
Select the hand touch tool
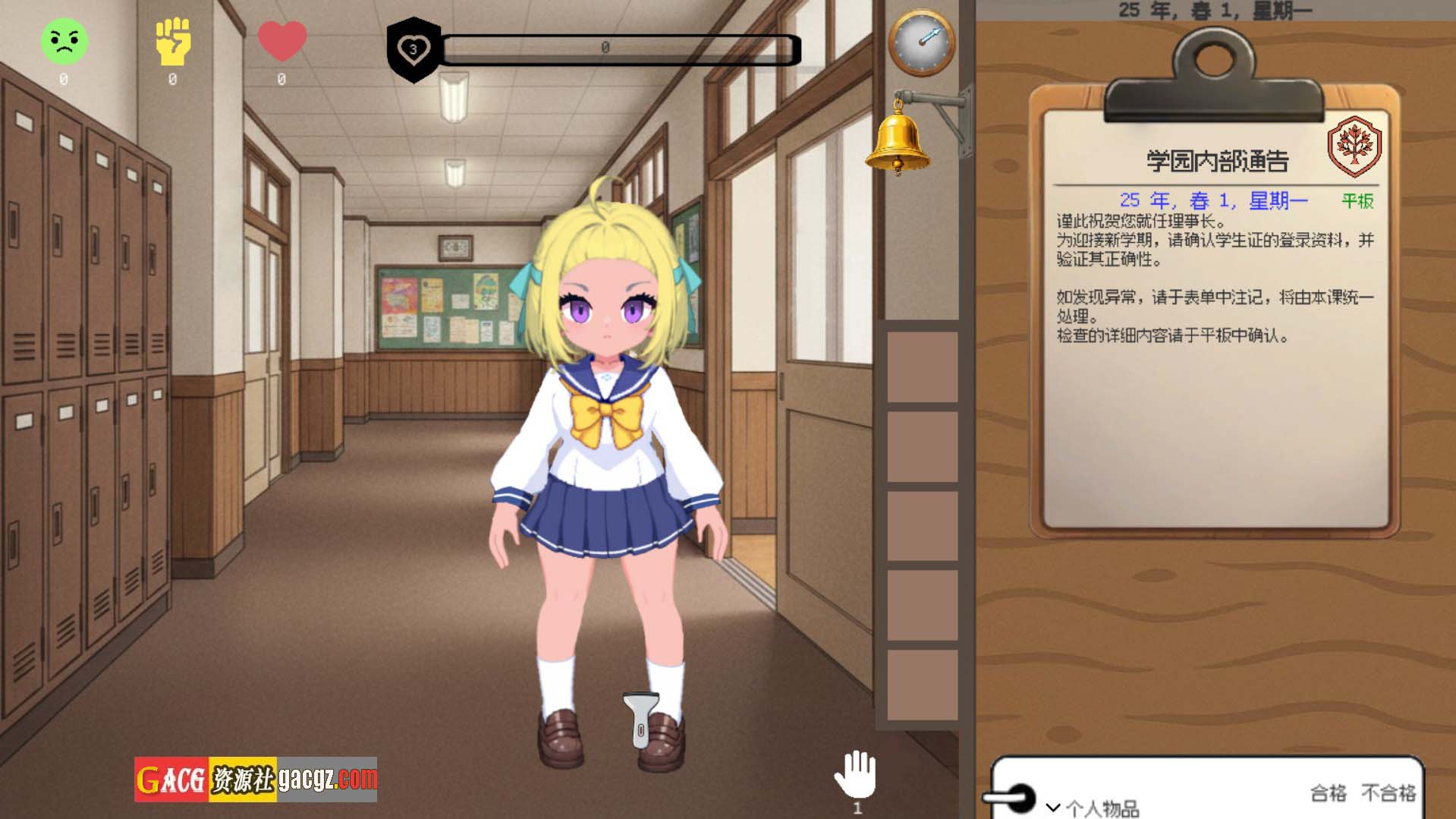856,774
